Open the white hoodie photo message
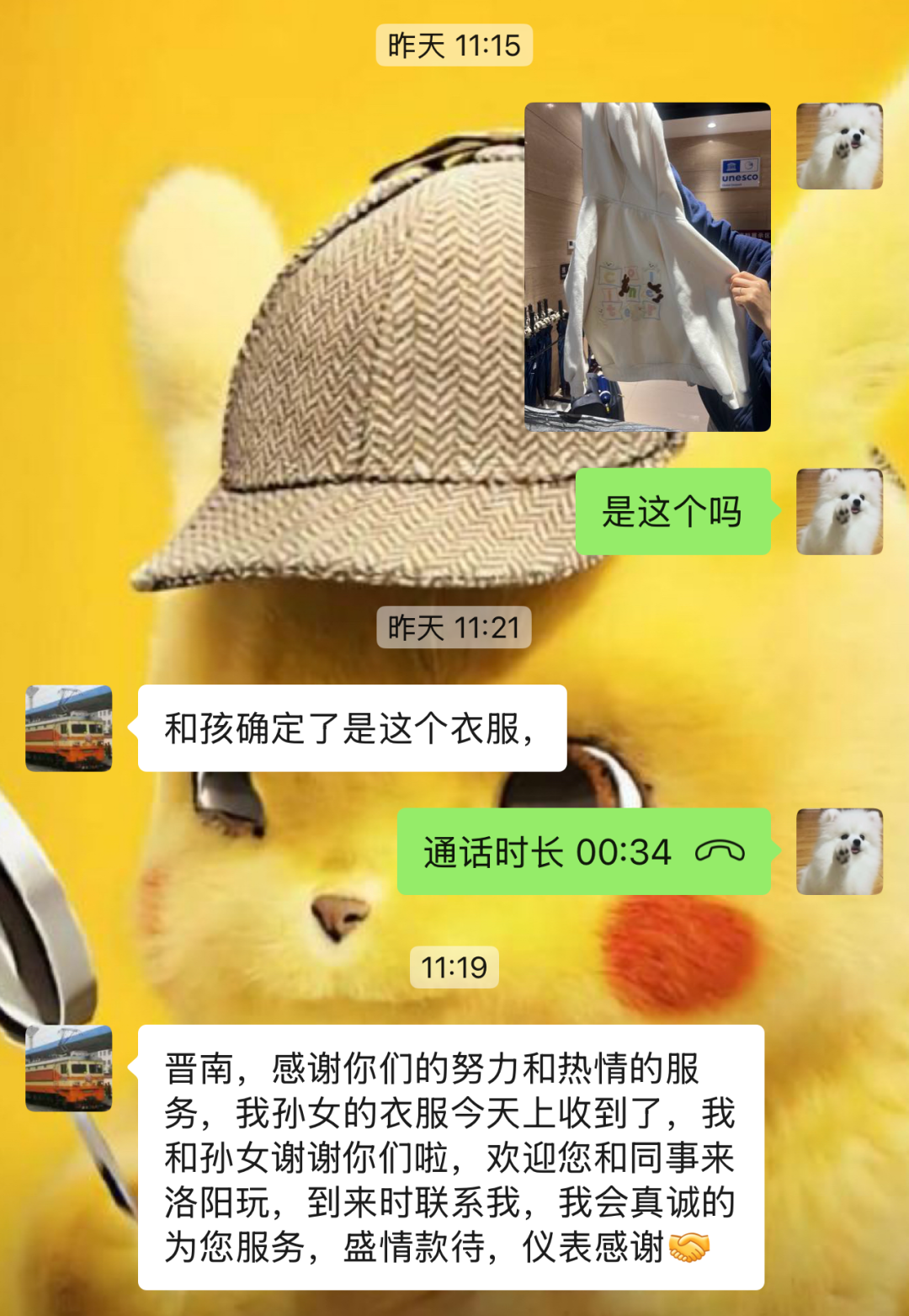Image resolution: width=909 pixels, height=1316 pixels. pyautogui.click(x=647, y=267)
